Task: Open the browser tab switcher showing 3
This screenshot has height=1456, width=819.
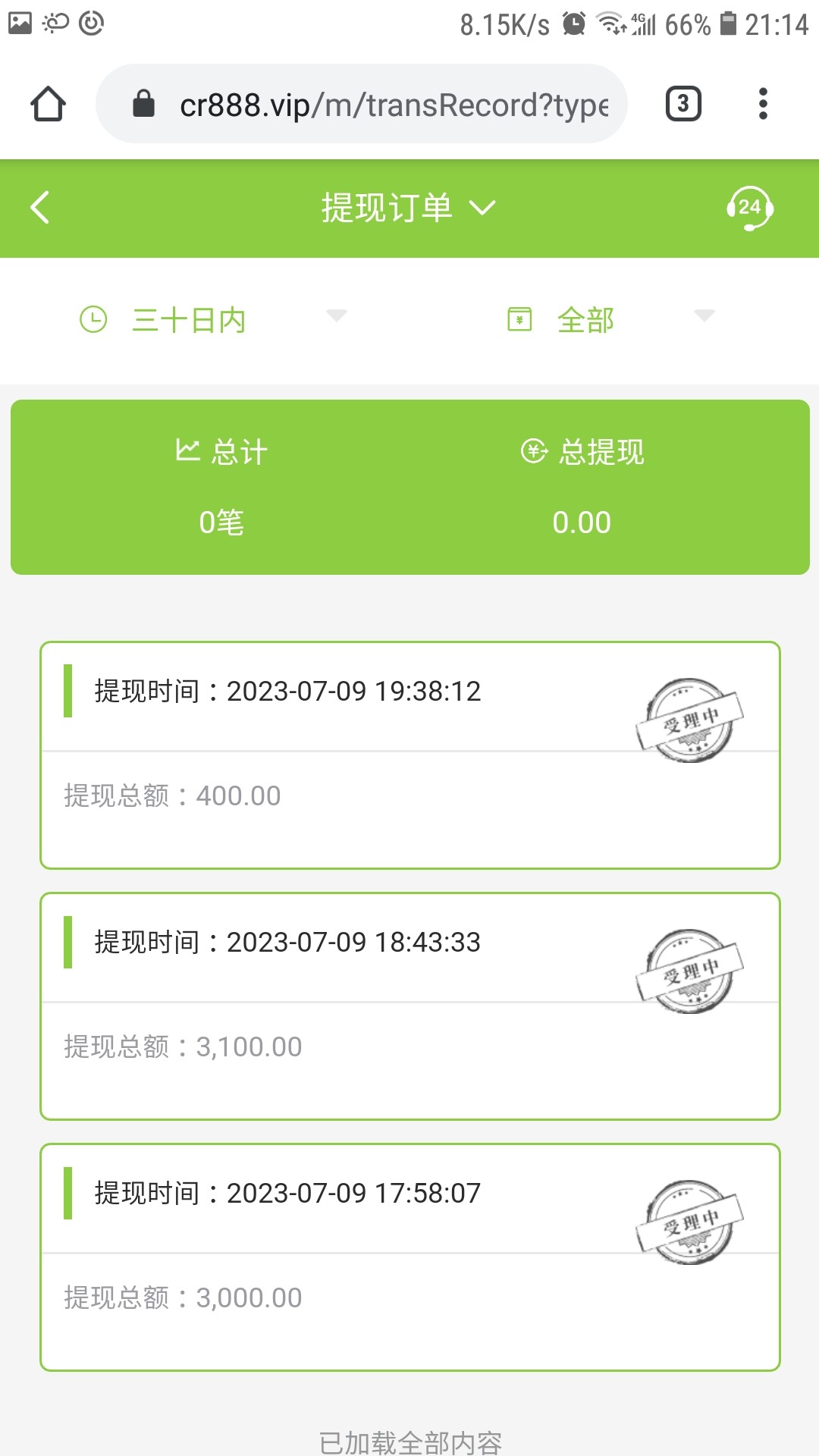Action: pos(681,103)
